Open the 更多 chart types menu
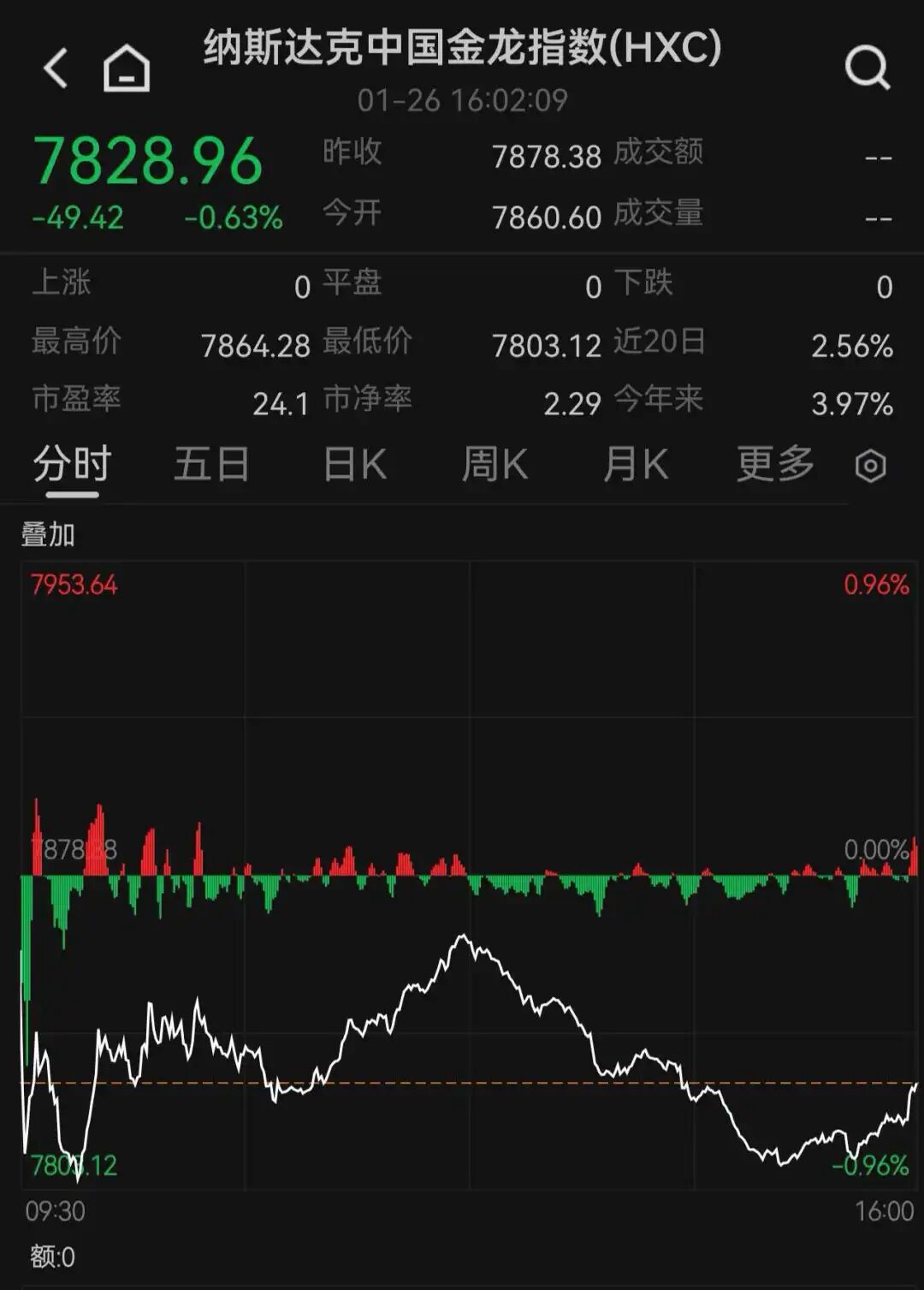924x1290 pixels. 773,465
